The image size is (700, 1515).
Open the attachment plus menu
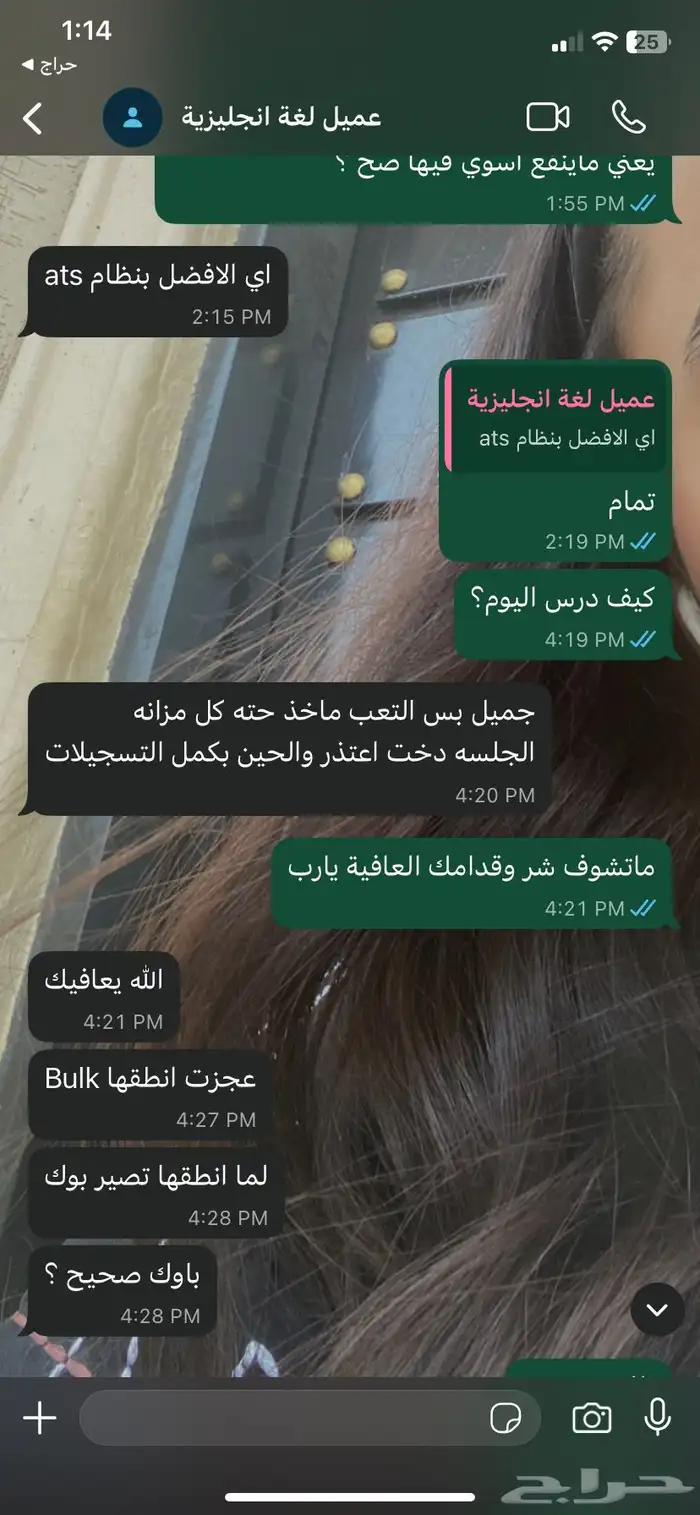(x=39, y=1417)
